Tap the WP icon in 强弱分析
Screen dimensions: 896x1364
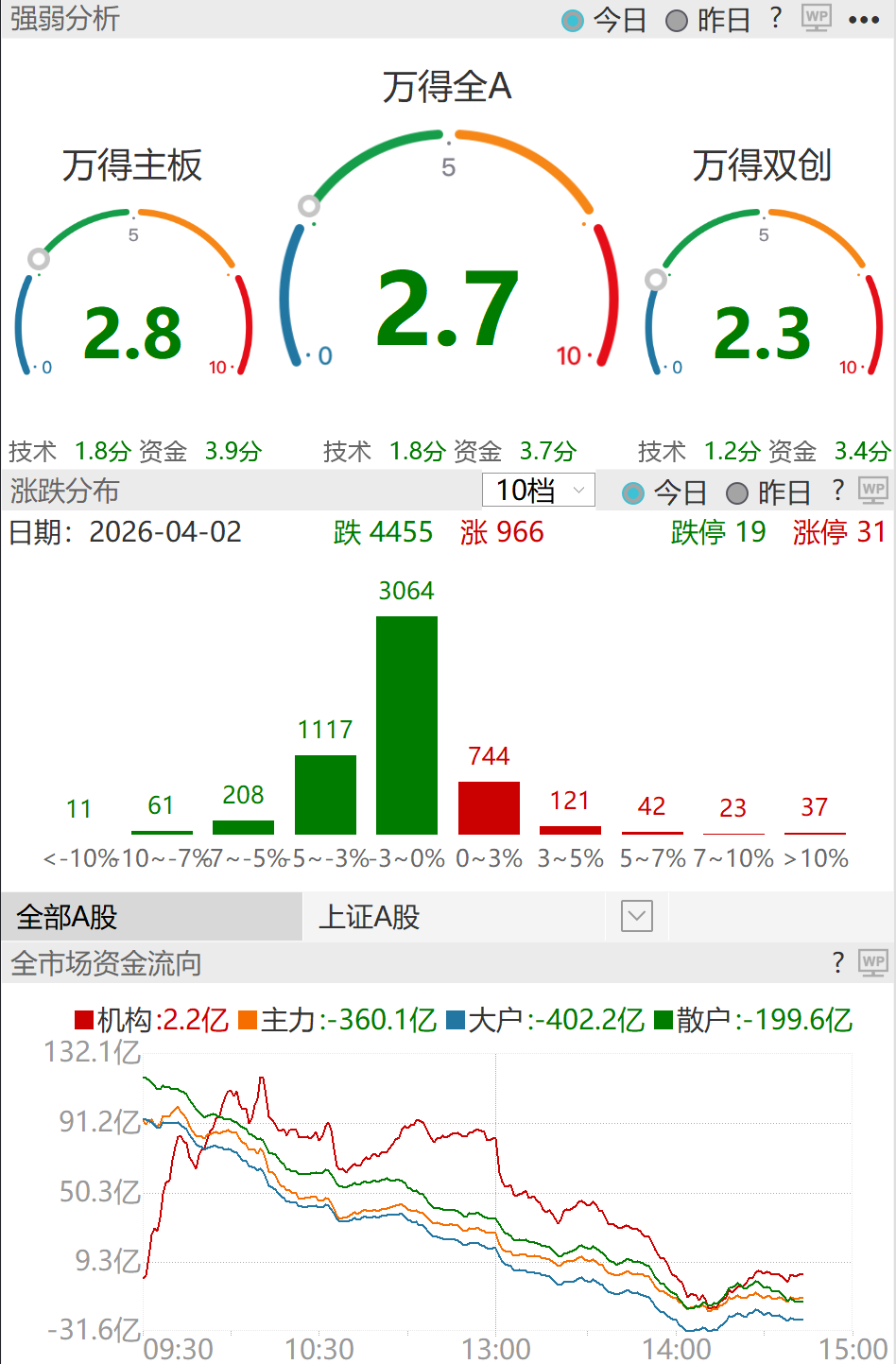point(816,19)
